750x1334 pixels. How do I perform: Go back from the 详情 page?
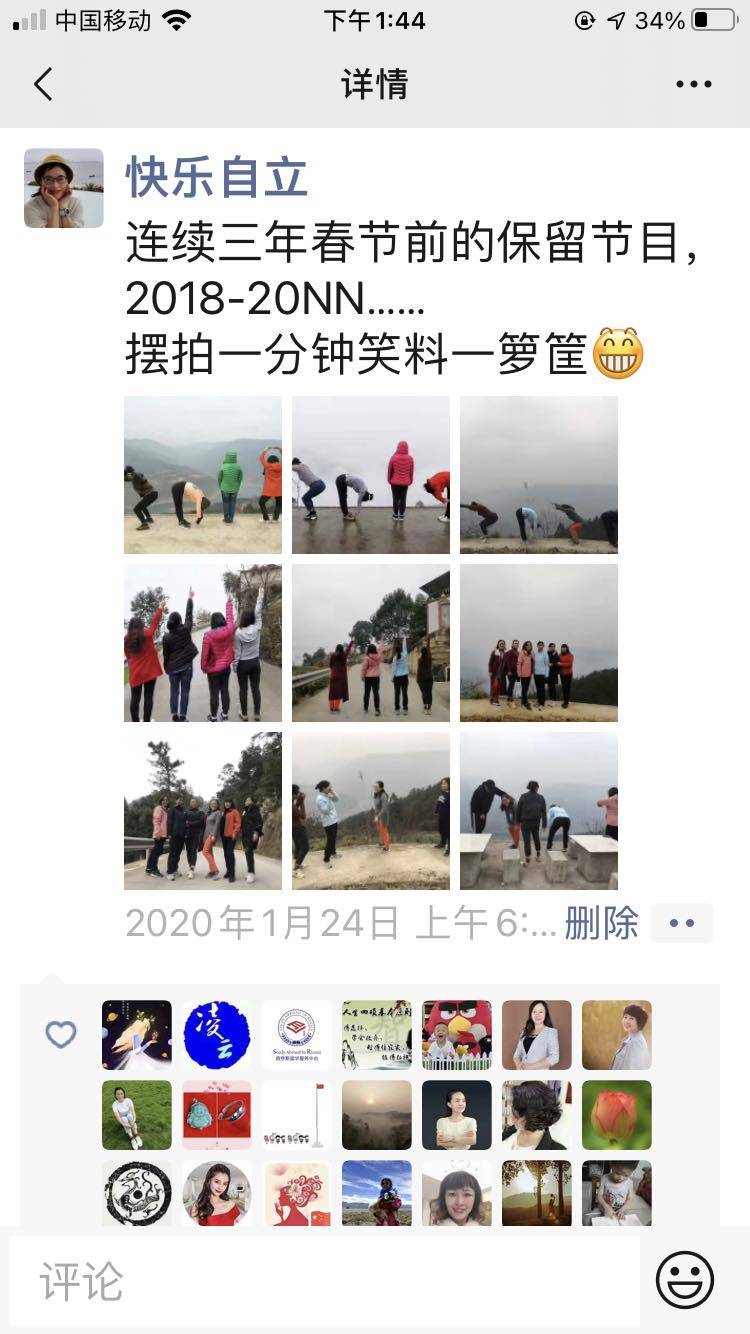coord(42,84)
